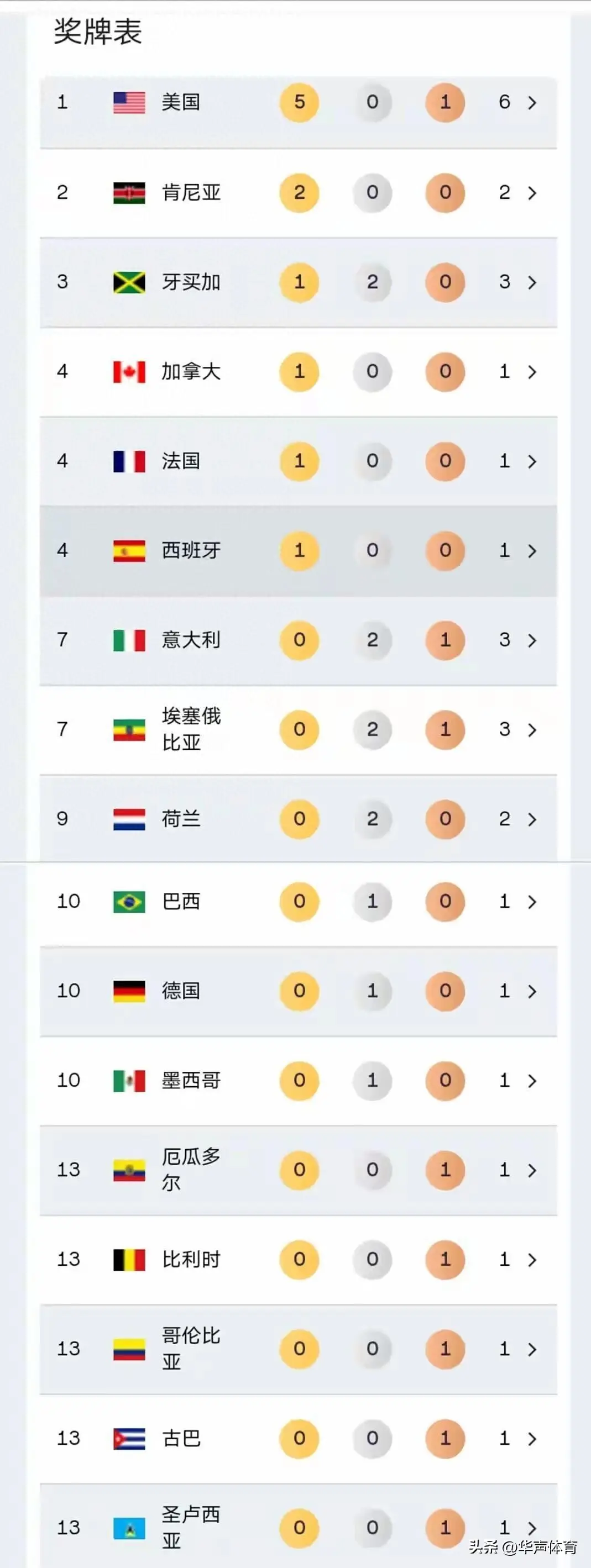This screenshot has height=1568, width=591.
Task: Open the 美国 medal details row
Action: pyautogui.click(x=299, y=102)
